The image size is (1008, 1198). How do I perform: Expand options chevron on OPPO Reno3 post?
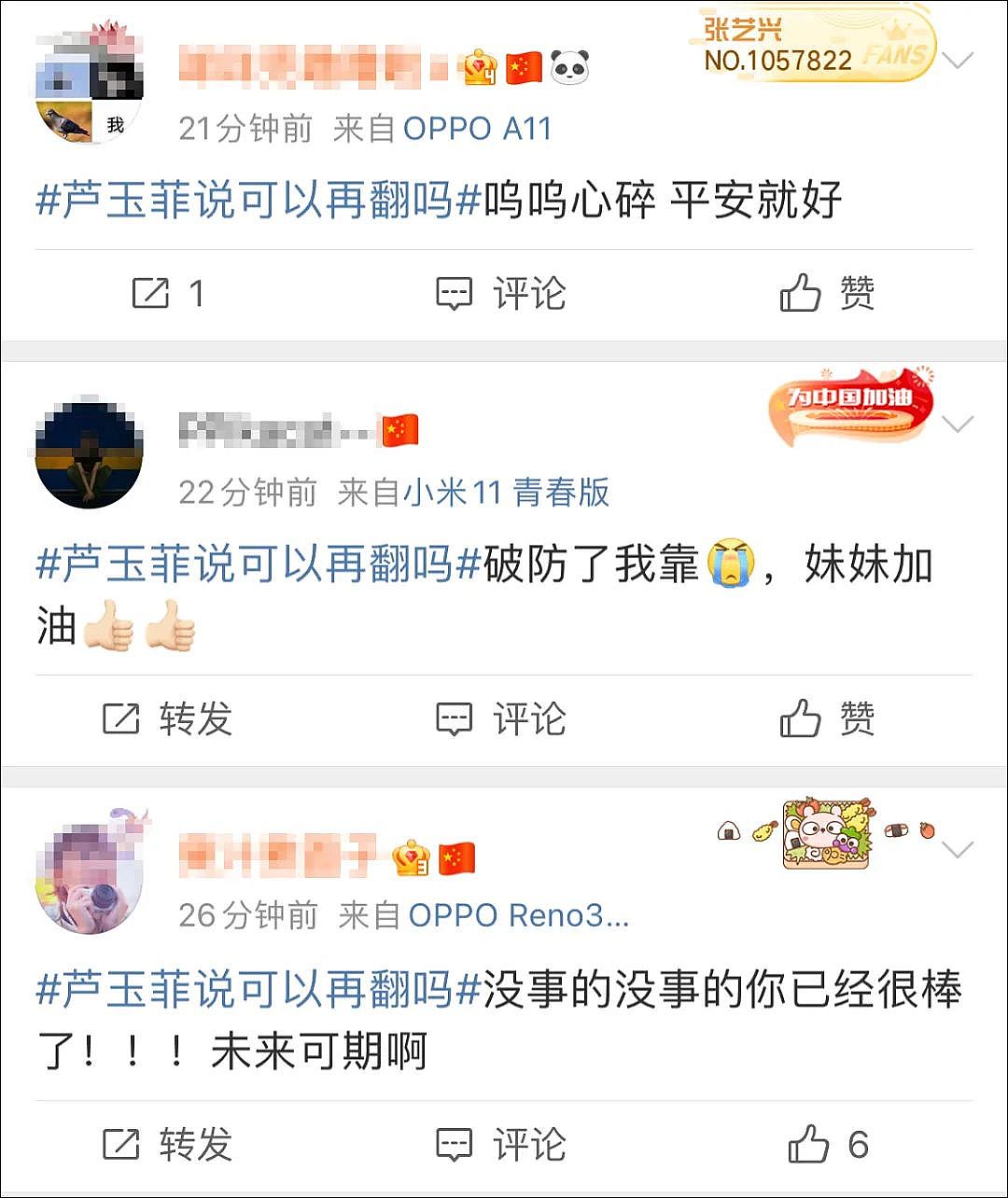pyautogui.click(x=958, y=849)
